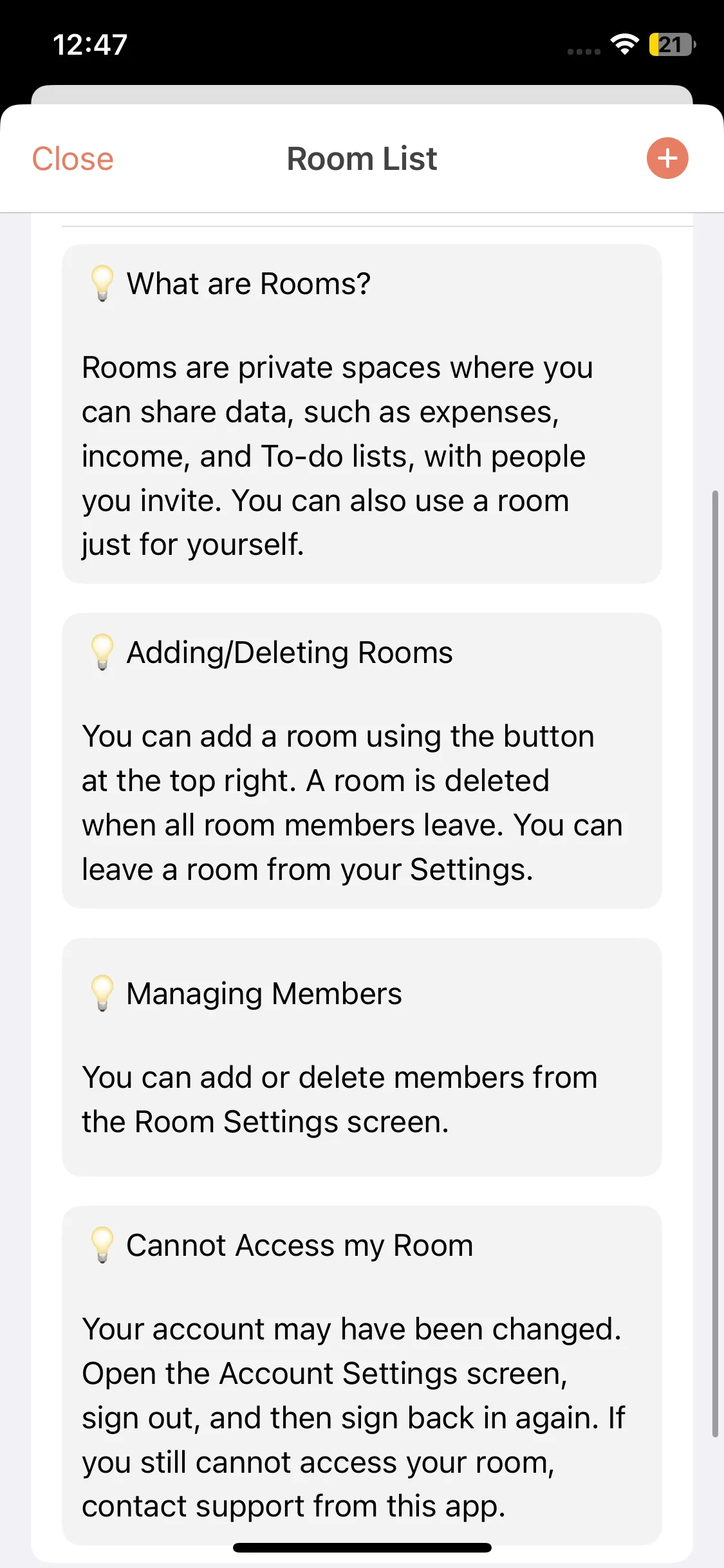Image resolution: width=724 pixels, height=1568 pixels.
Task: Add a new room with plus button
Action: [x=667, y=158]
